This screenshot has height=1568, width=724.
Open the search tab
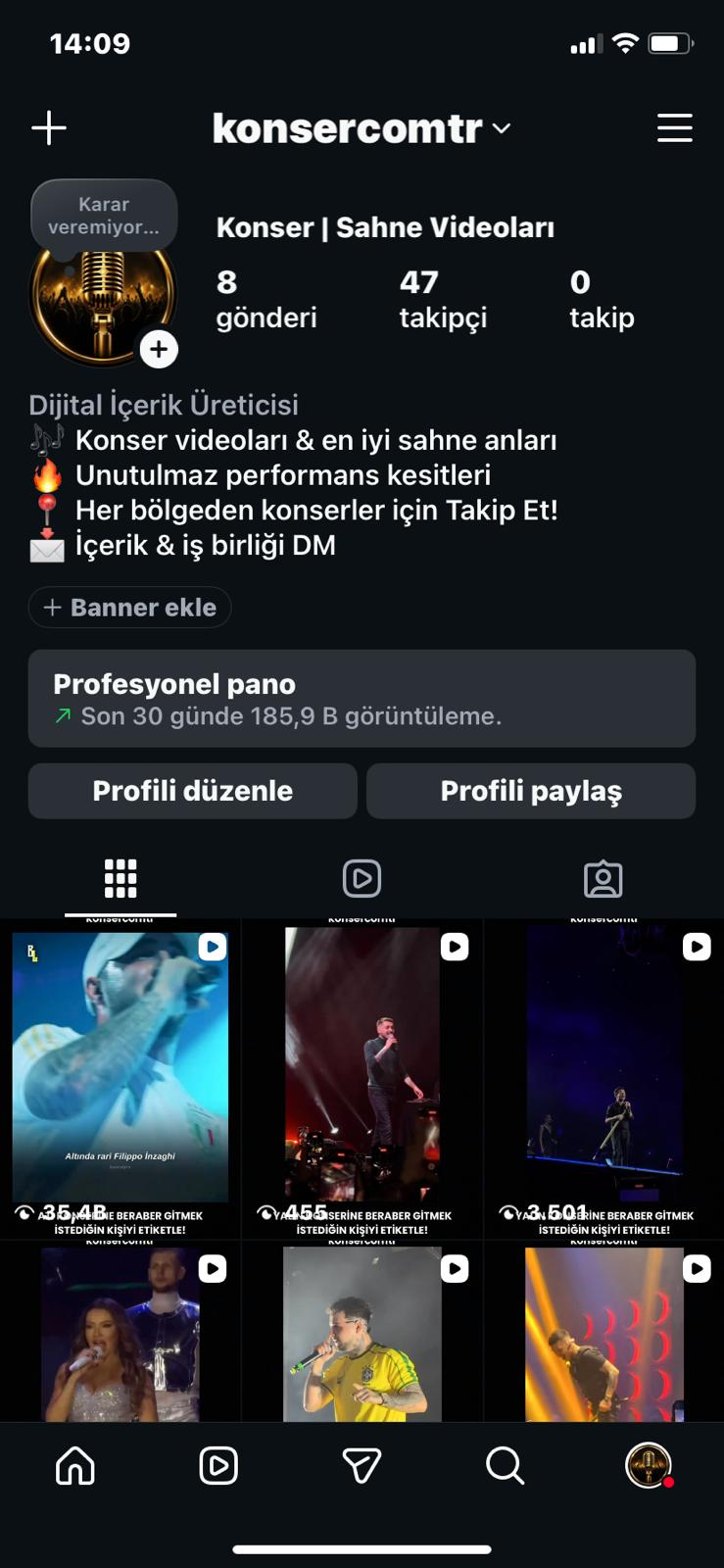click(506, 1466)
